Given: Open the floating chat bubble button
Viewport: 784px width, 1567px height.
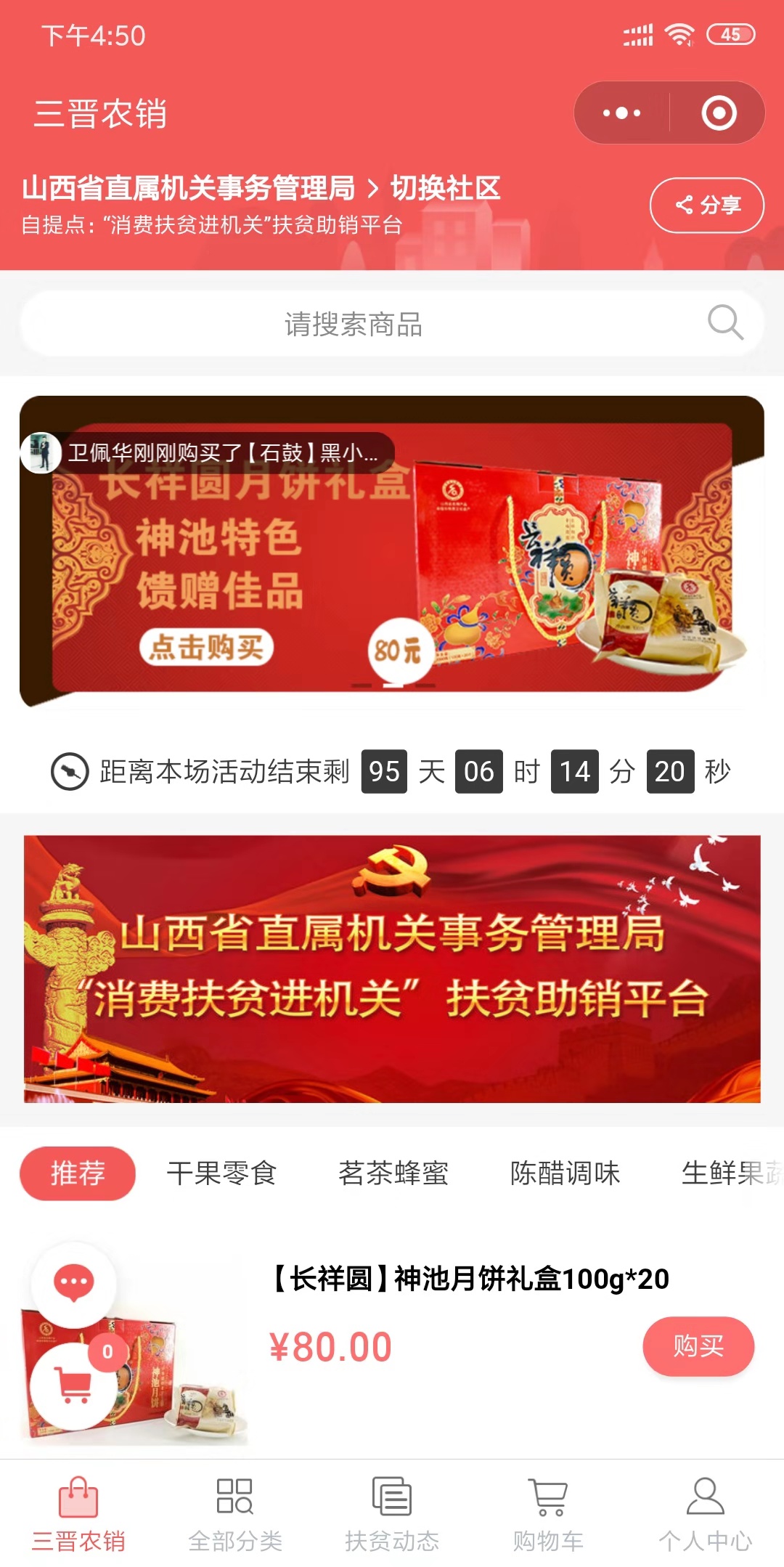Looking at the screenshot, I should click(73, 1283).
